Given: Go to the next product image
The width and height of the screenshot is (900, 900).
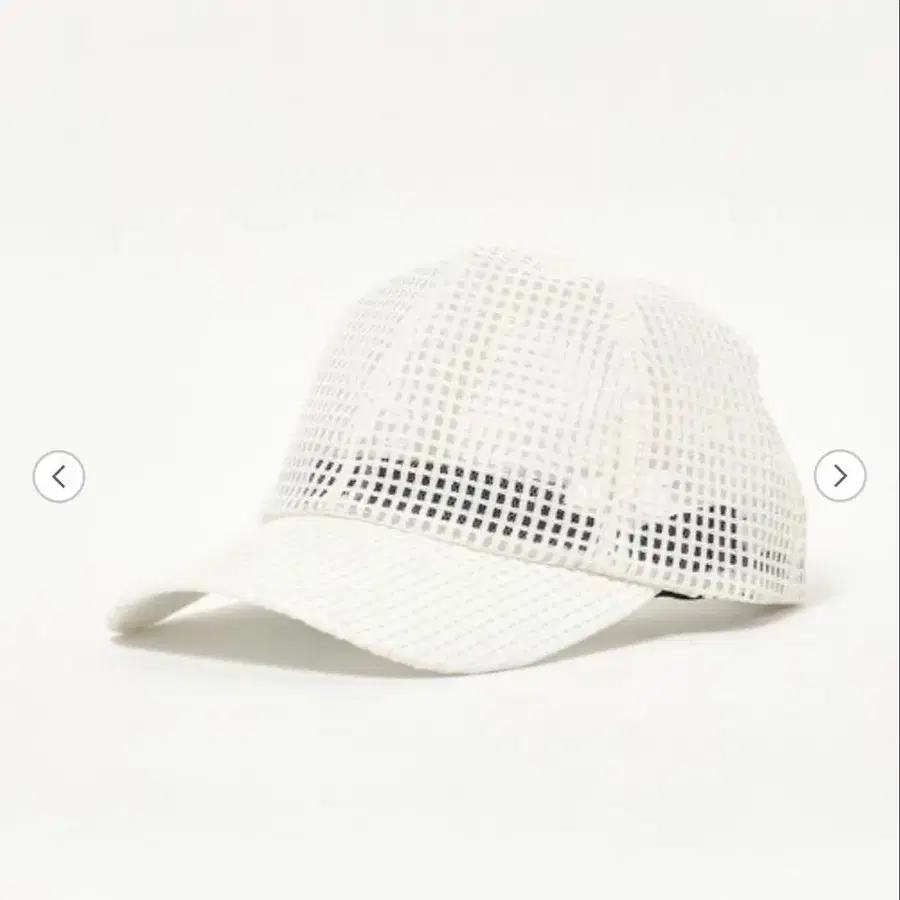Looking at the screenshot, I should click(840, 475).
